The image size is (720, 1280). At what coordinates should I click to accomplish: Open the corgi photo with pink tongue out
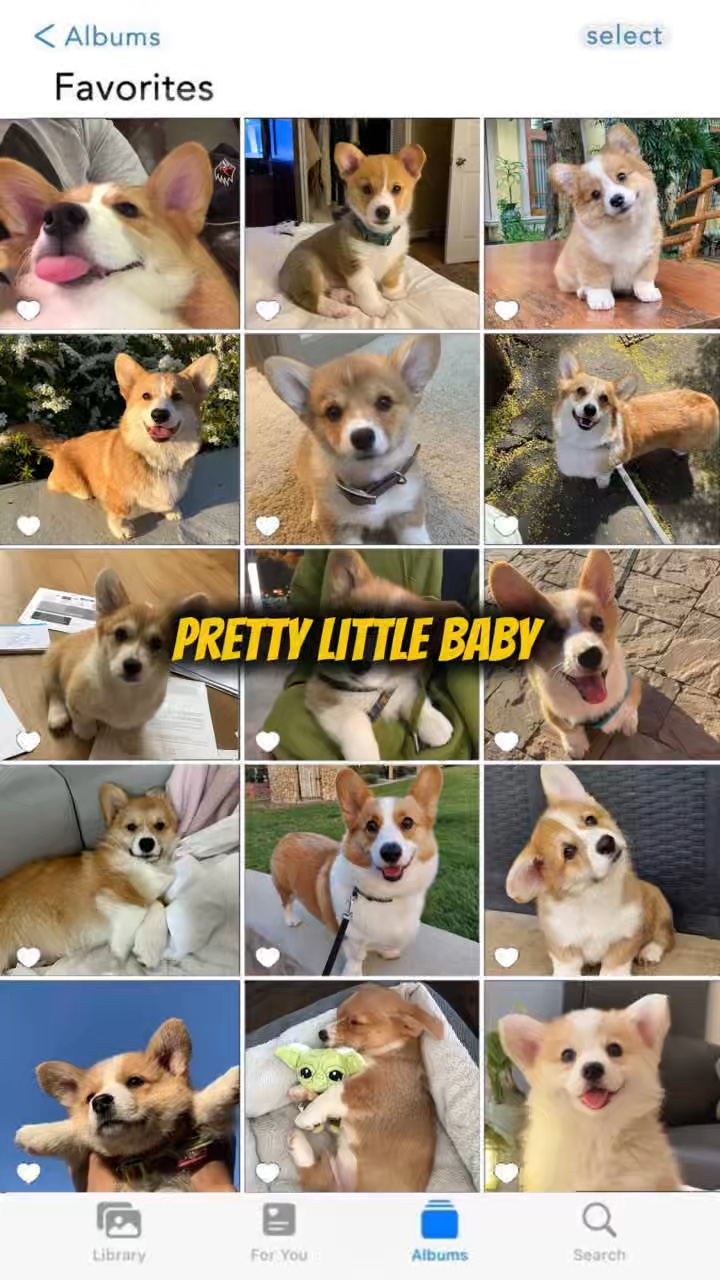pos(119,224)
